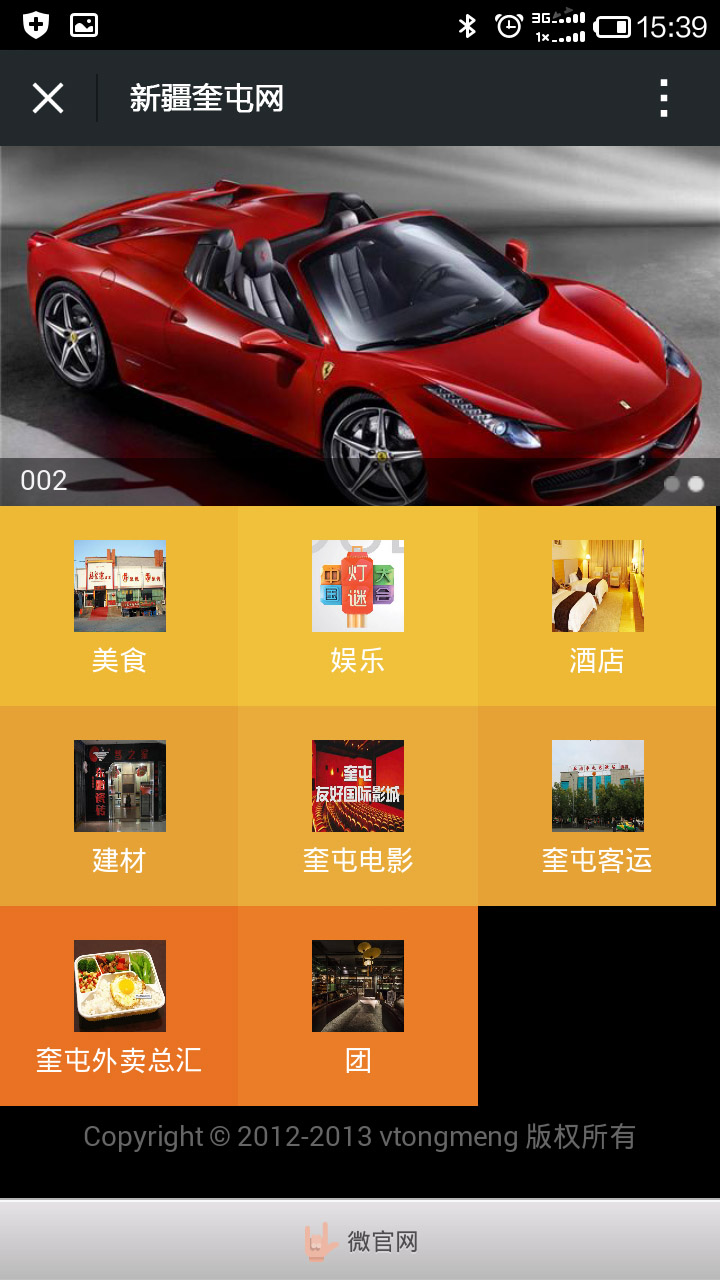Open the 酒店 hotel category icon
720x1280 pixels.
[x=597, y=586]
